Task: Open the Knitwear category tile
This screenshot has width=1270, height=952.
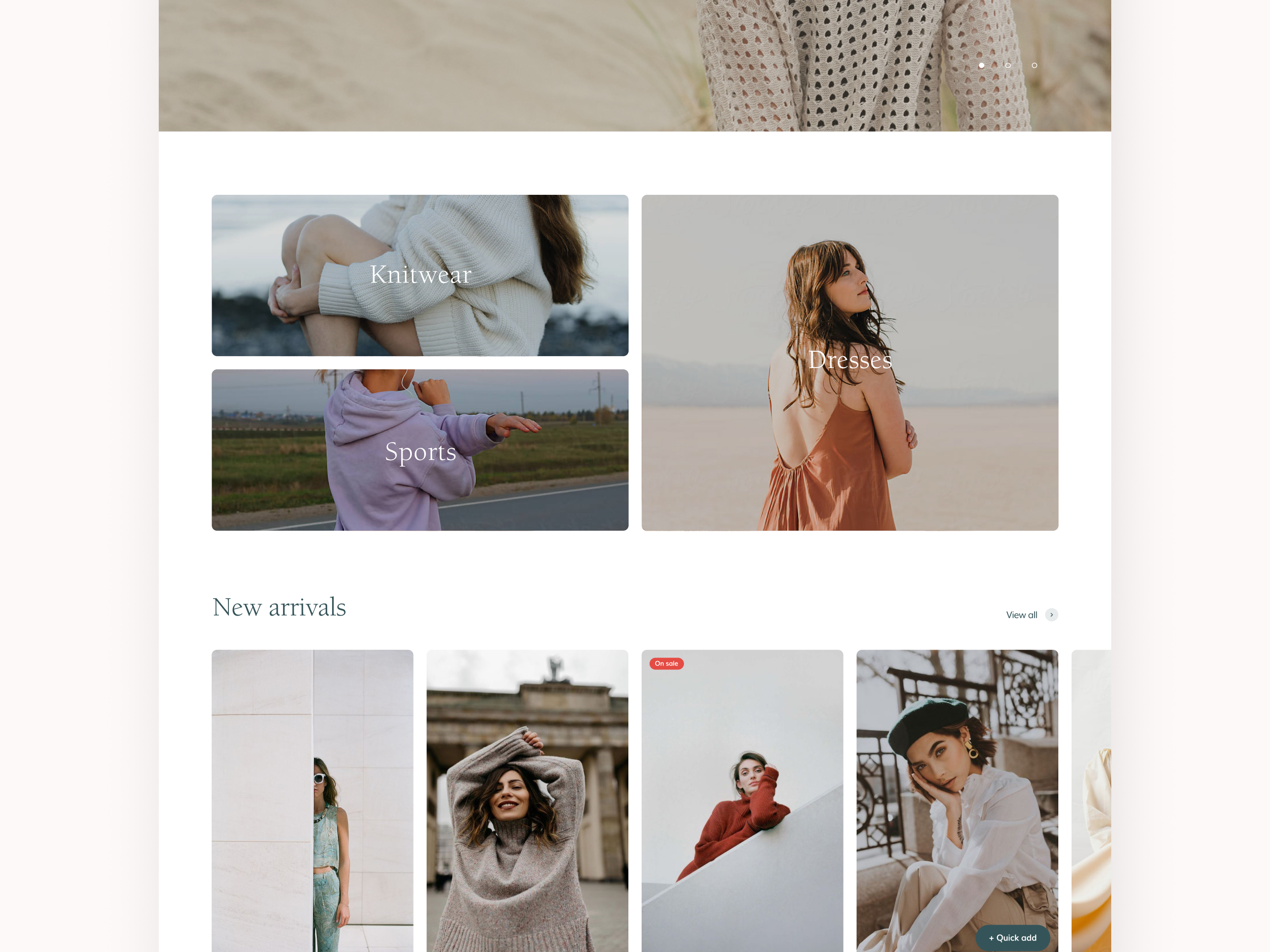Action: [x=420, y=275]
